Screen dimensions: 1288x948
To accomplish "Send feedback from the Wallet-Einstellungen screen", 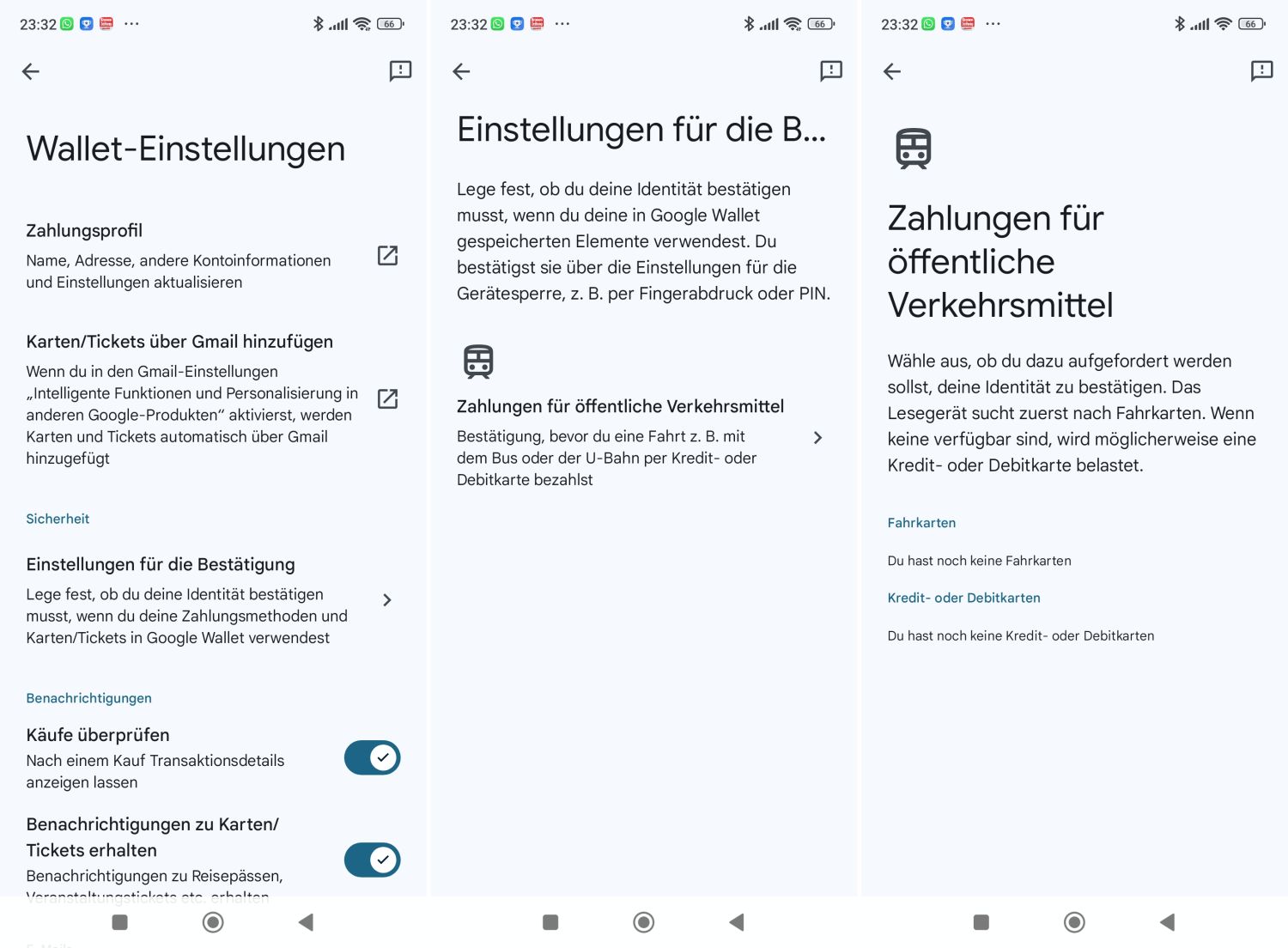I will tap(400, 71).
